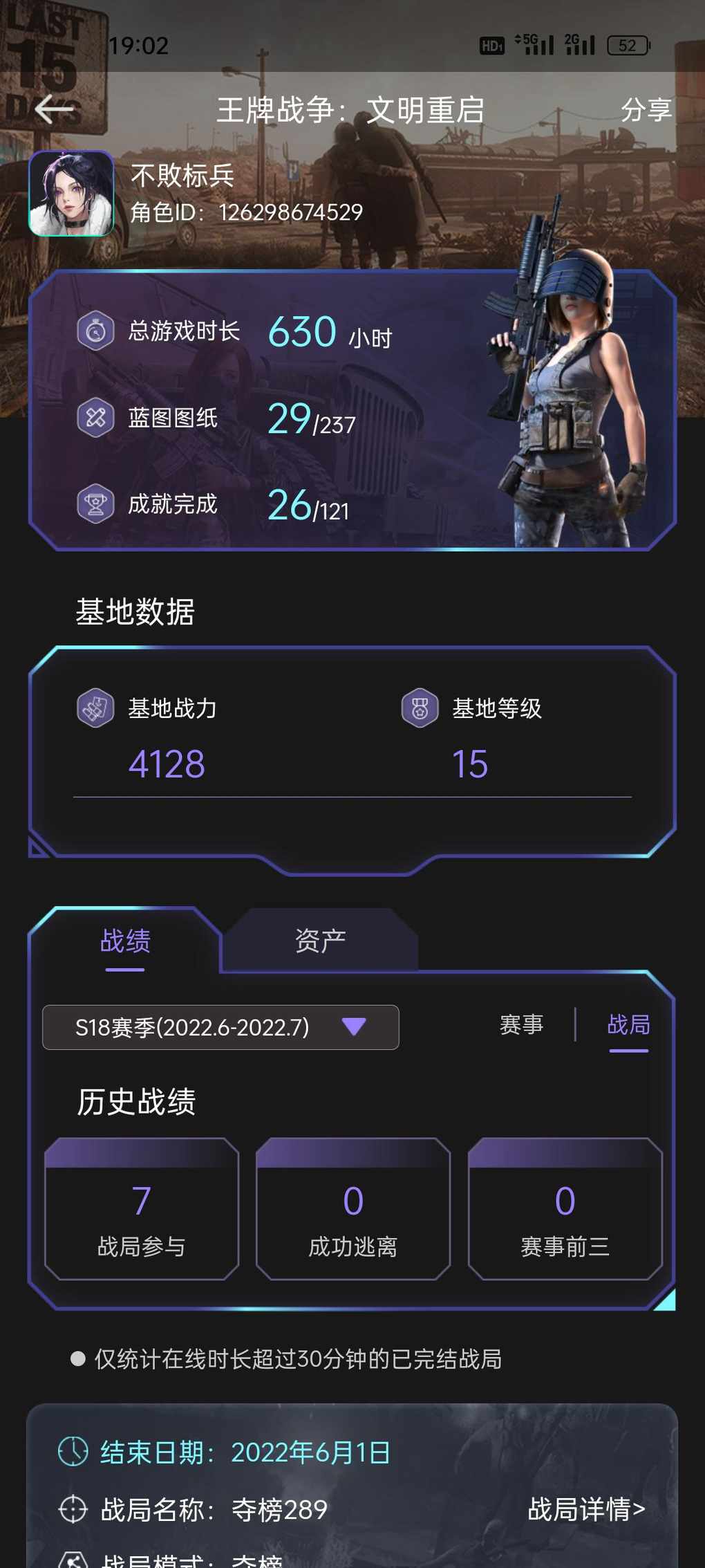Select the 战绩 tab

(x=125, y=941)
